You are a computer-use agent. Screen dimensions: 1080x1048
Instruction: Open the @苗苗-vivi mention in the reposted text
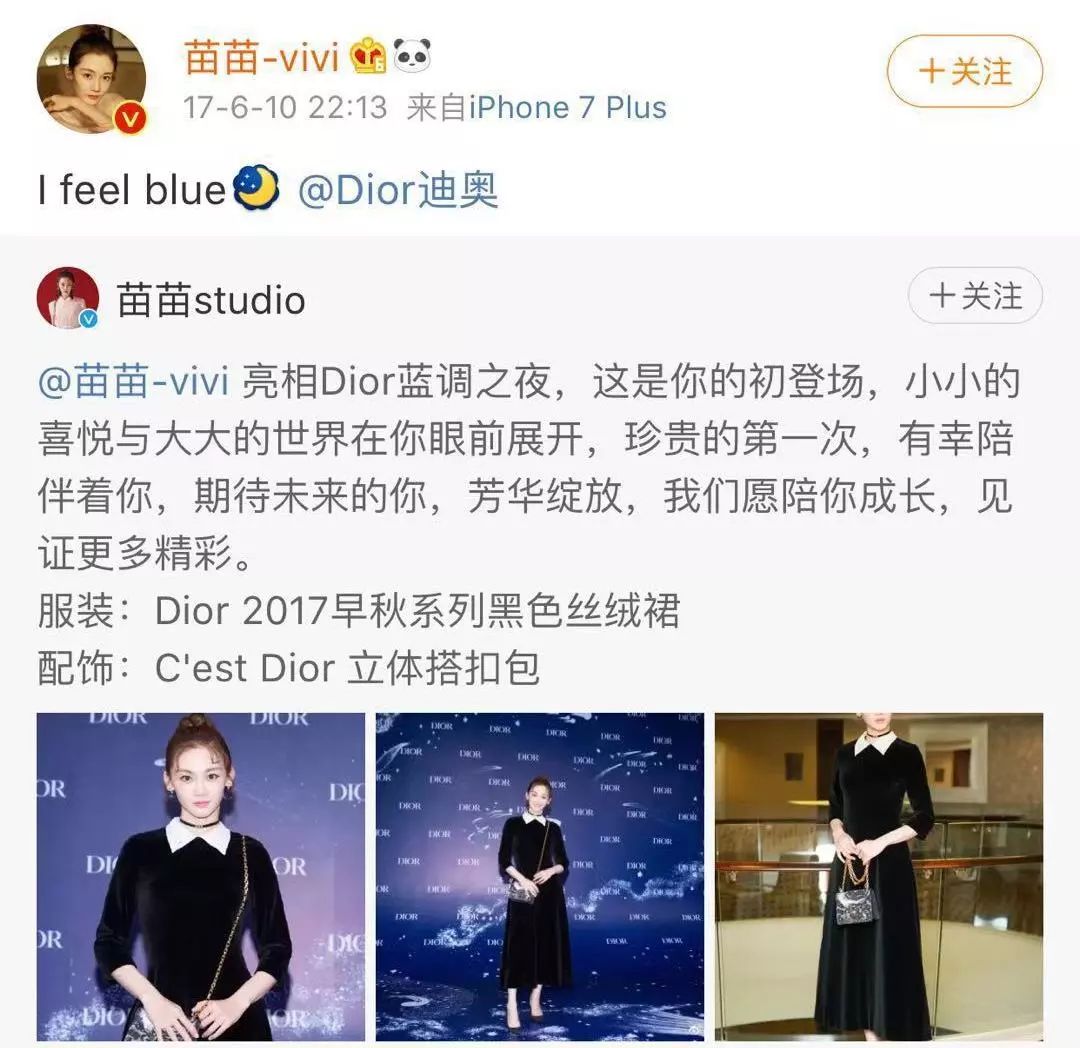pyautogui.click(x=135, y=382)
